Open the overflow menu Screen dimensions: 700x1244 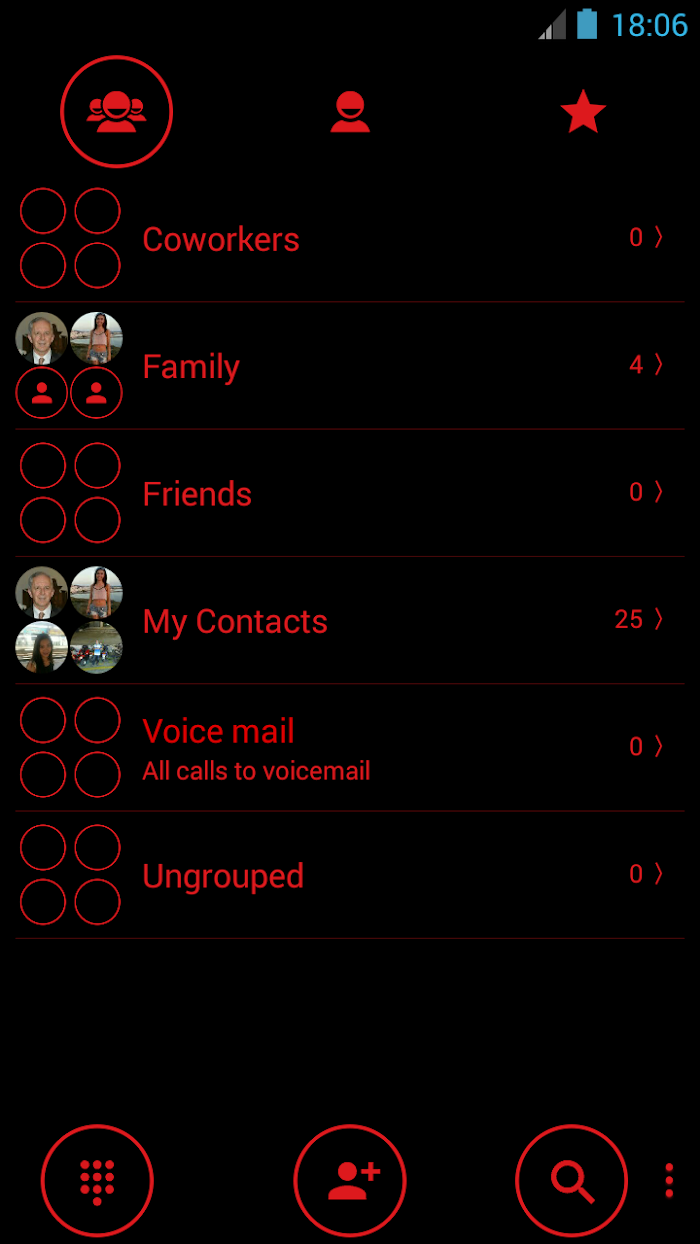[x=669, y=1181]
